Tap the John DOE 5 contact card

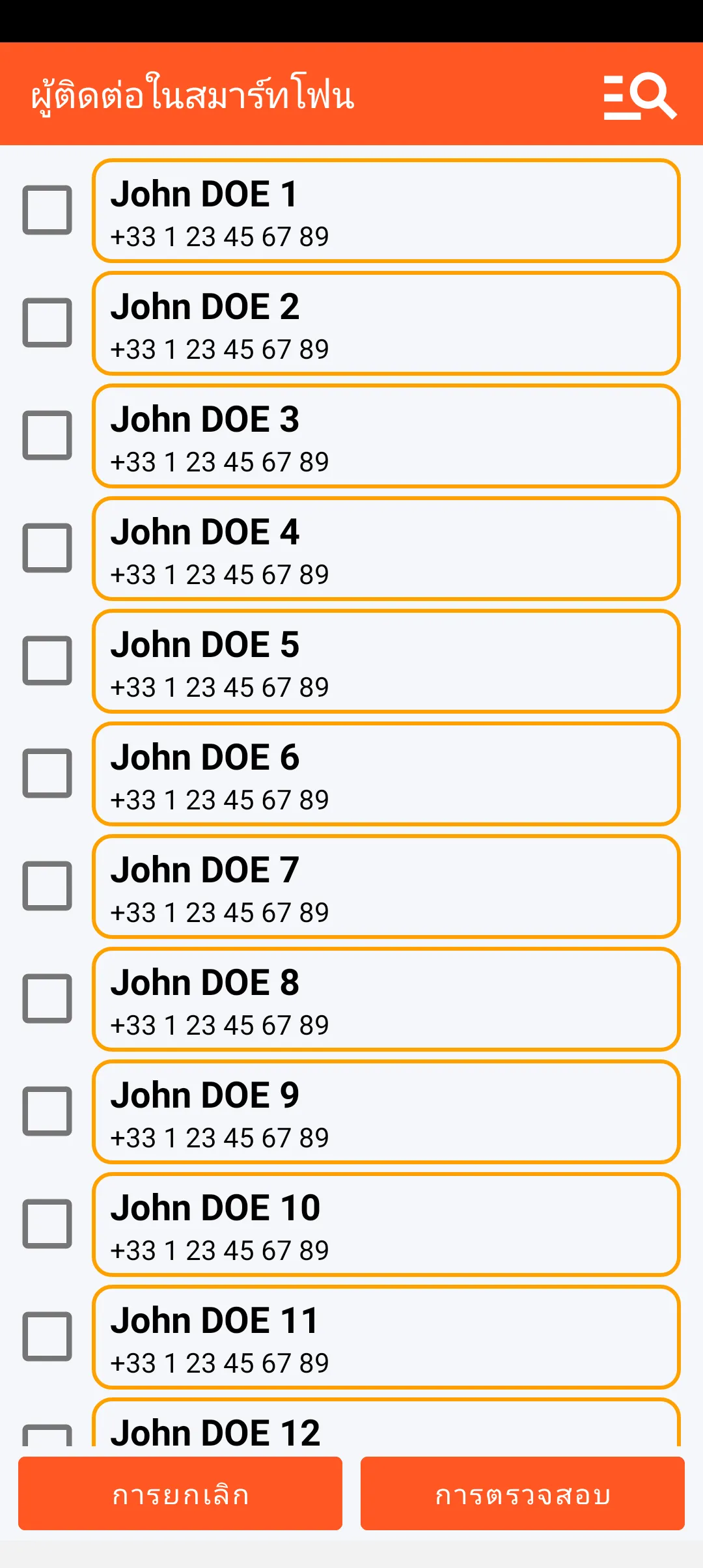coord(385,661)
